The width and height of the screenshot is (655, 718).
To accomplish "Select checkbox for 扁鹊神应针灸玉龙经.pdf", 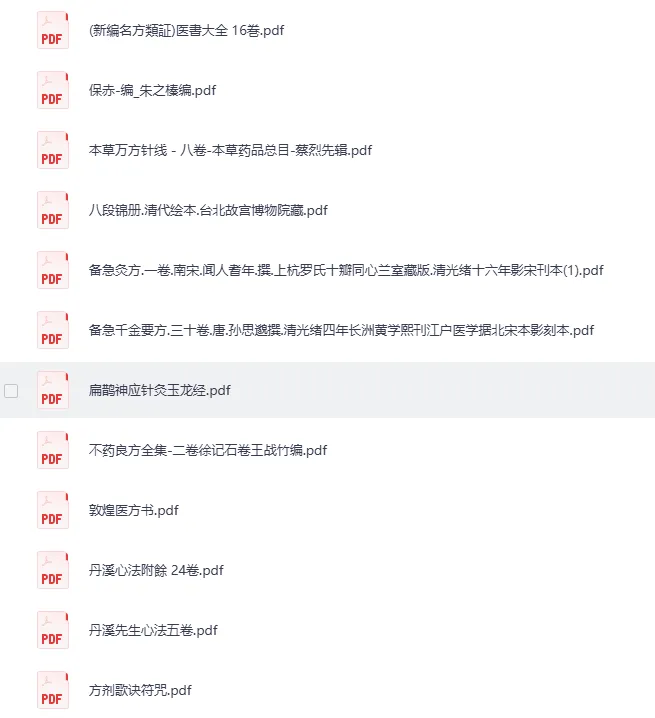I will tap(11, 391).
